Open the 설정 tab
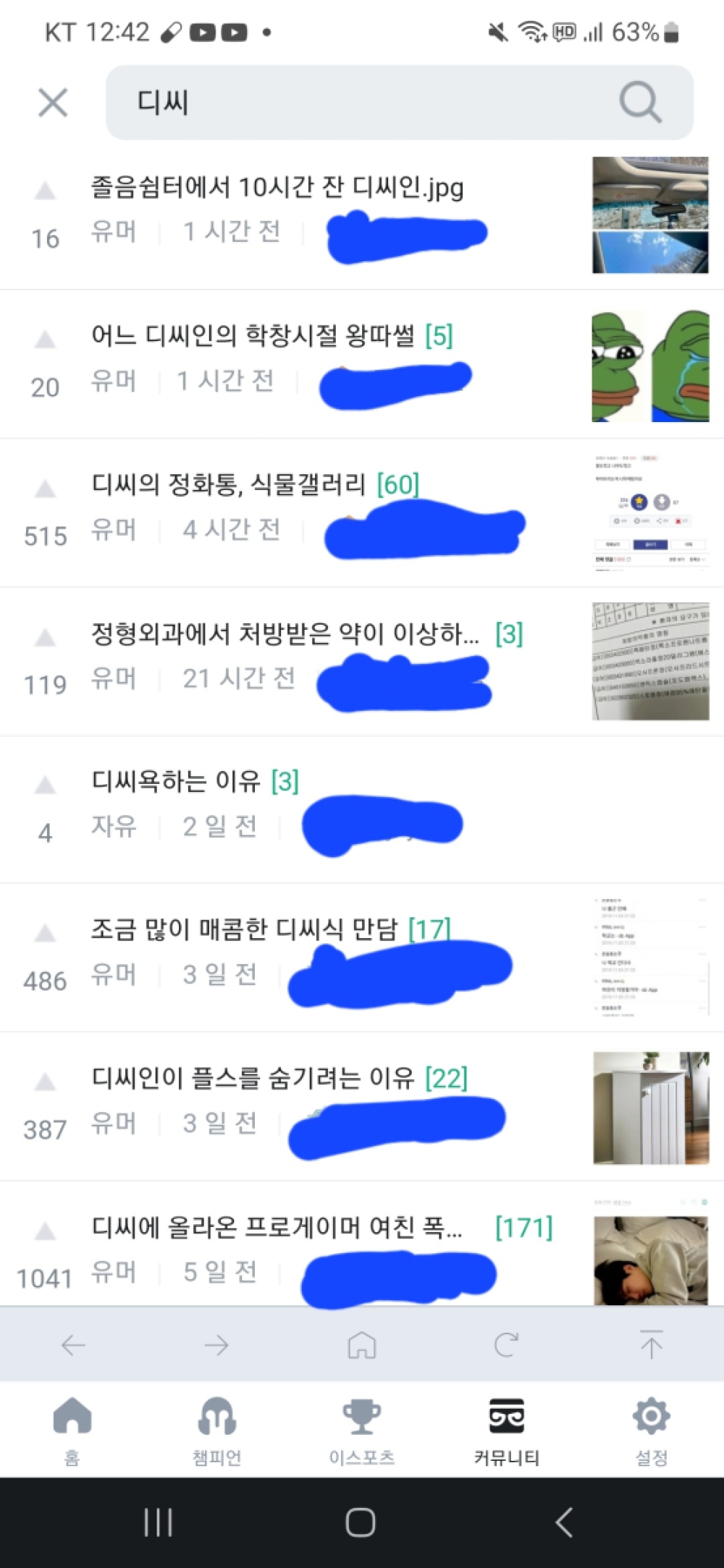 [652, 1431]
